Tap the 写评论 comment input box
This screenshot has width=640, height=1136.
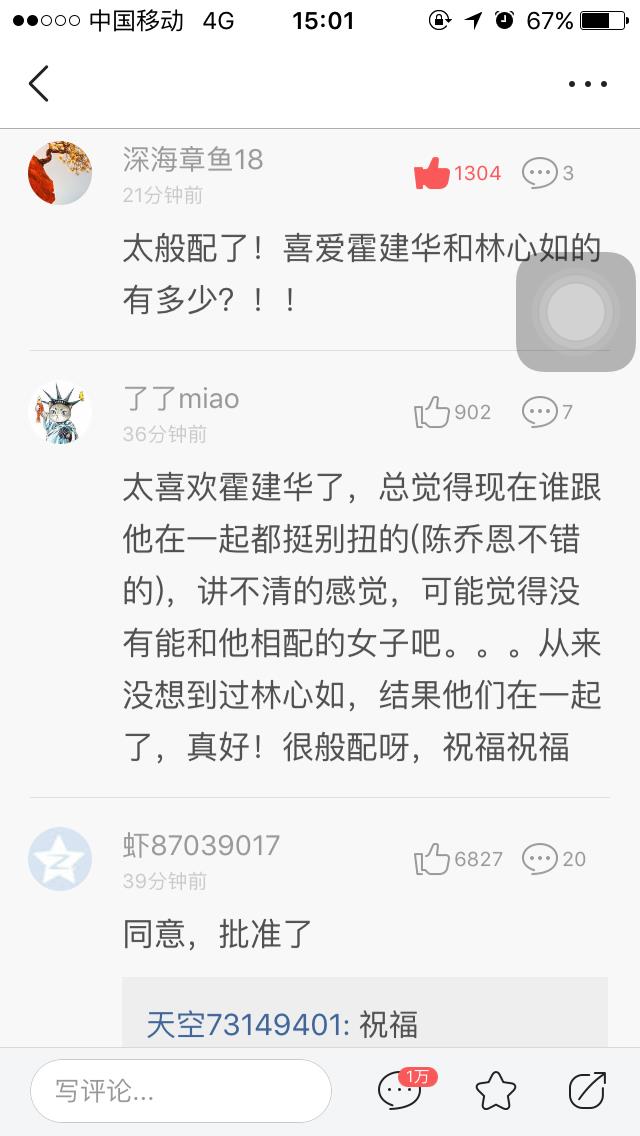pyautogui.click(x=180, y=1091)
